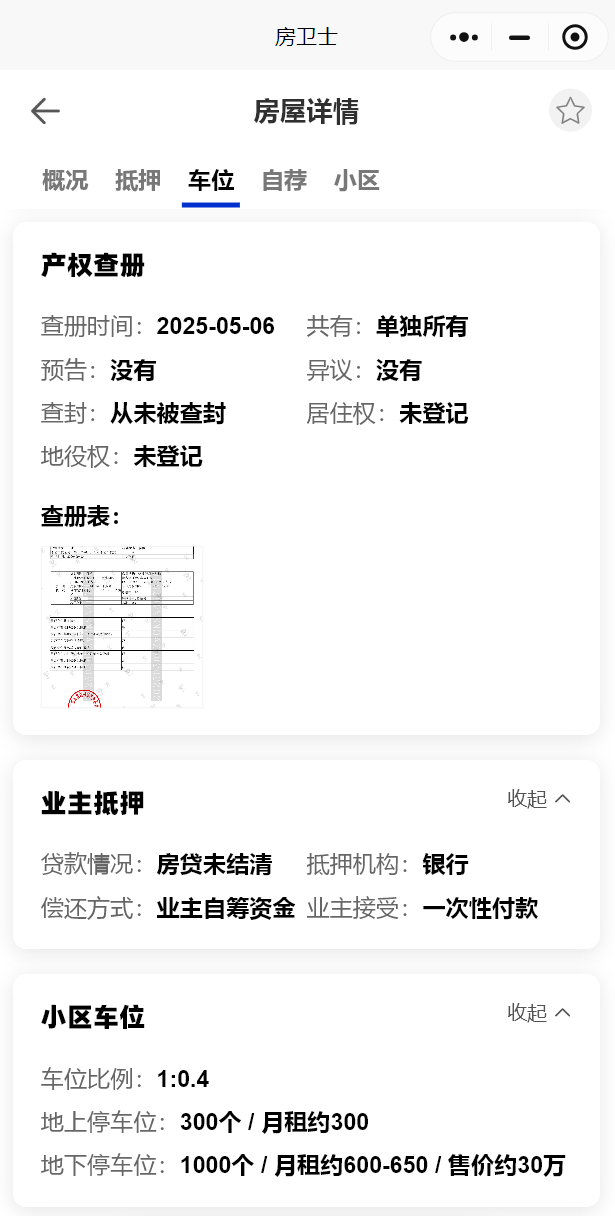Collapse the 业主抵押 section

point(539,799)
